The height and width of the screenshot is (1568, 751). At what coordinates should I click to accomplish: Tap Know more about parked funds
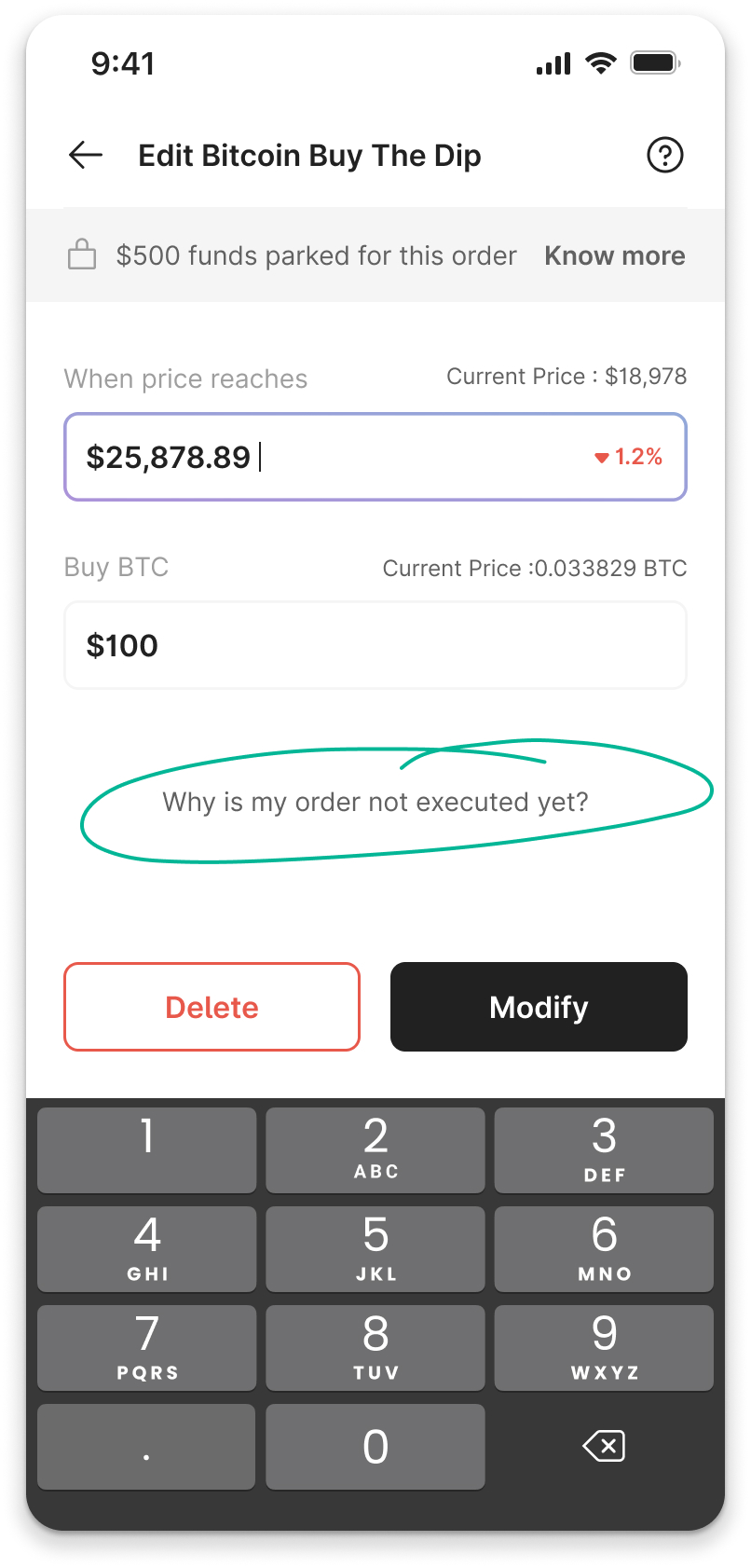tap(614, 255)
